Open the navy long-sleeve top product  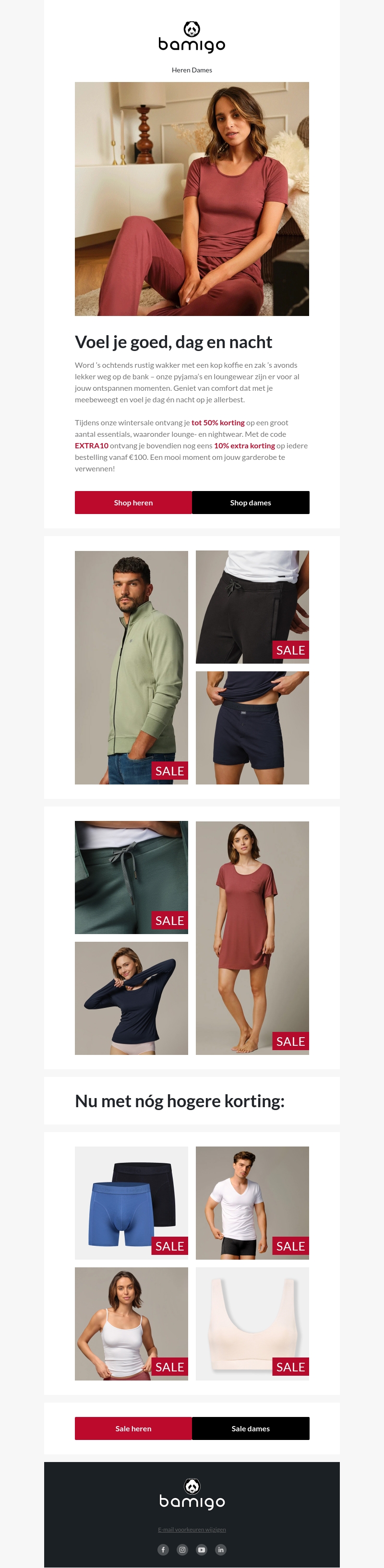pos(131,998)
